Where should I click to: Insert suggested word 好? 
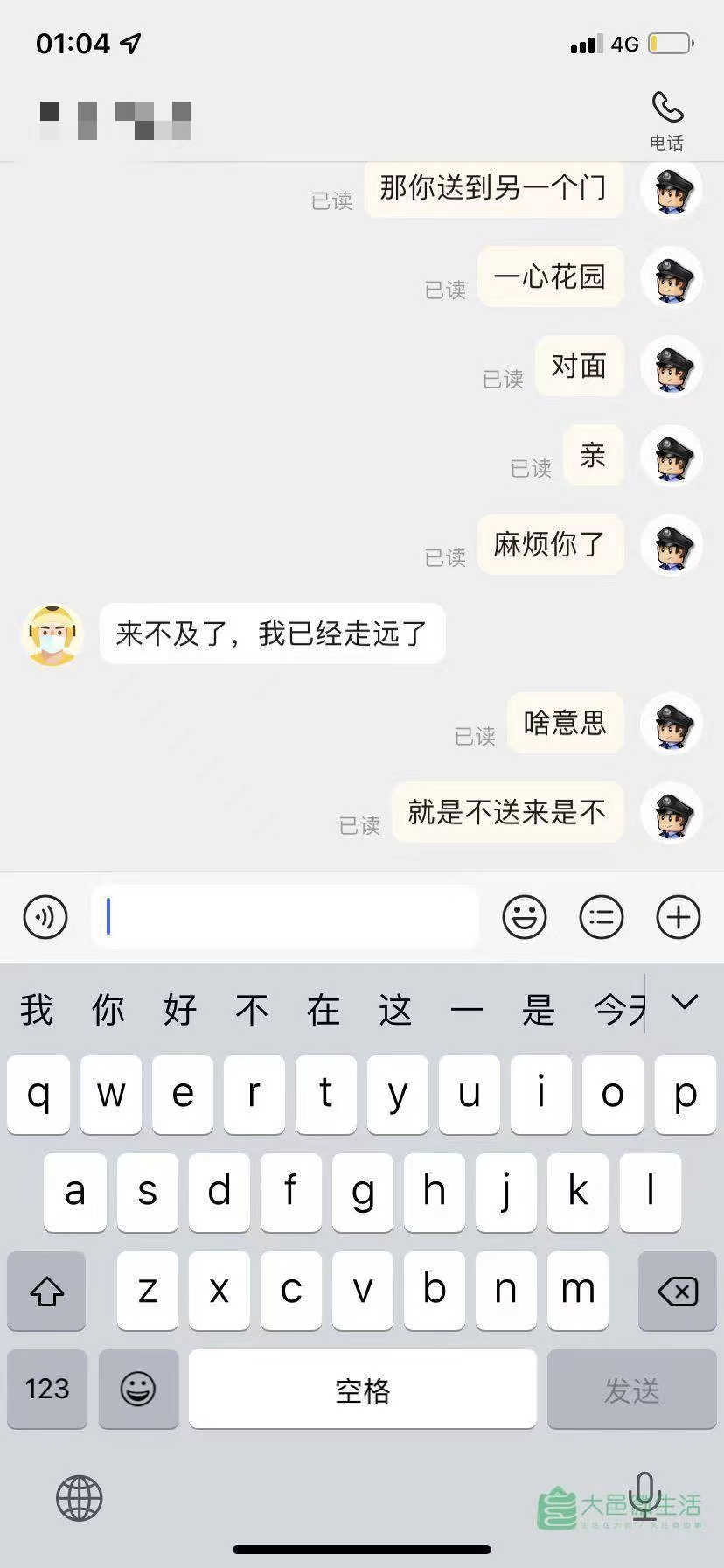point(180,1010)
